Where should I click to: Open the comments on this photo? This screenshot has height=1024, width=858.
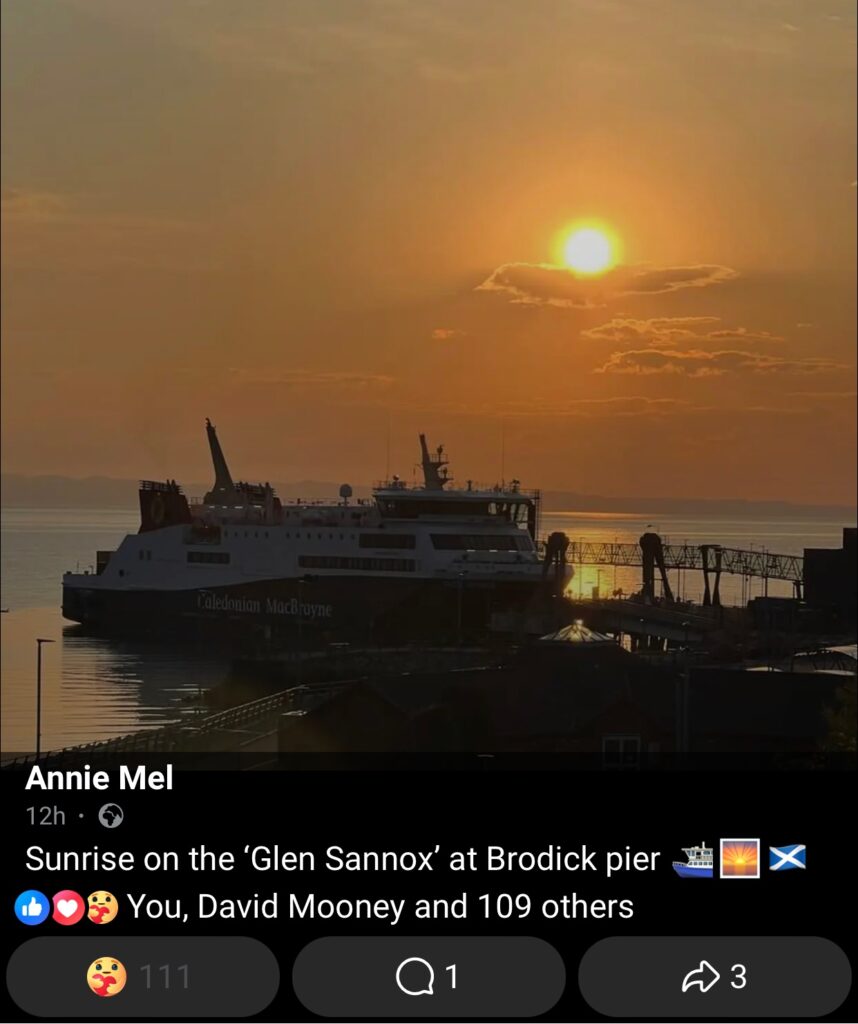428,977
